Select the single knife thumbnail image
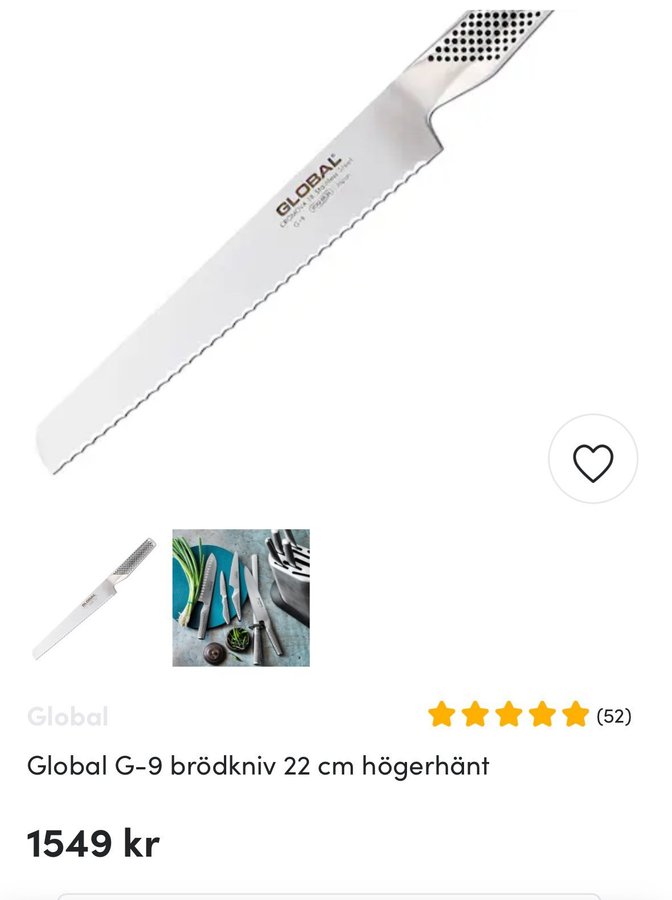The image size is (672, 900). coord(94,598)
